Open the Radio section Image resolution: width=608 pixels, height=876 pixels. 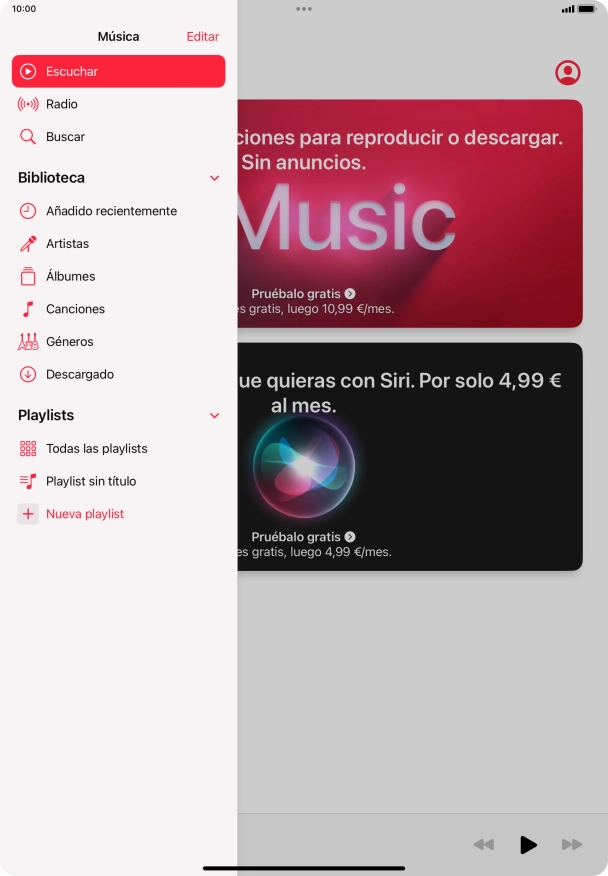(60, 104)
